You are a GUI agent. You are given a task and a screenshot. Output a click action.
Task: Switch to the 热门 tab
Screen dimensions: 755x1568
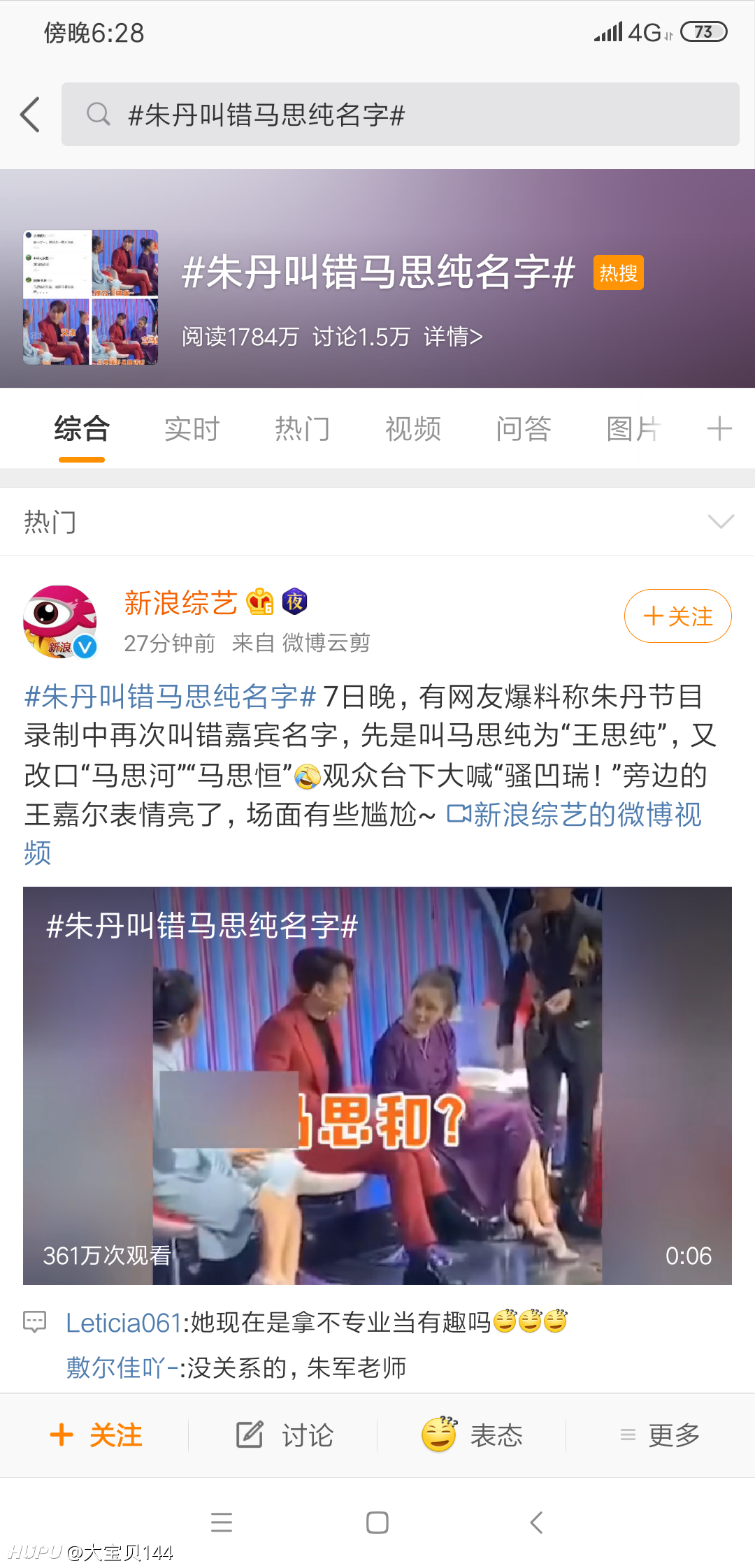click(x=303, y=428)
